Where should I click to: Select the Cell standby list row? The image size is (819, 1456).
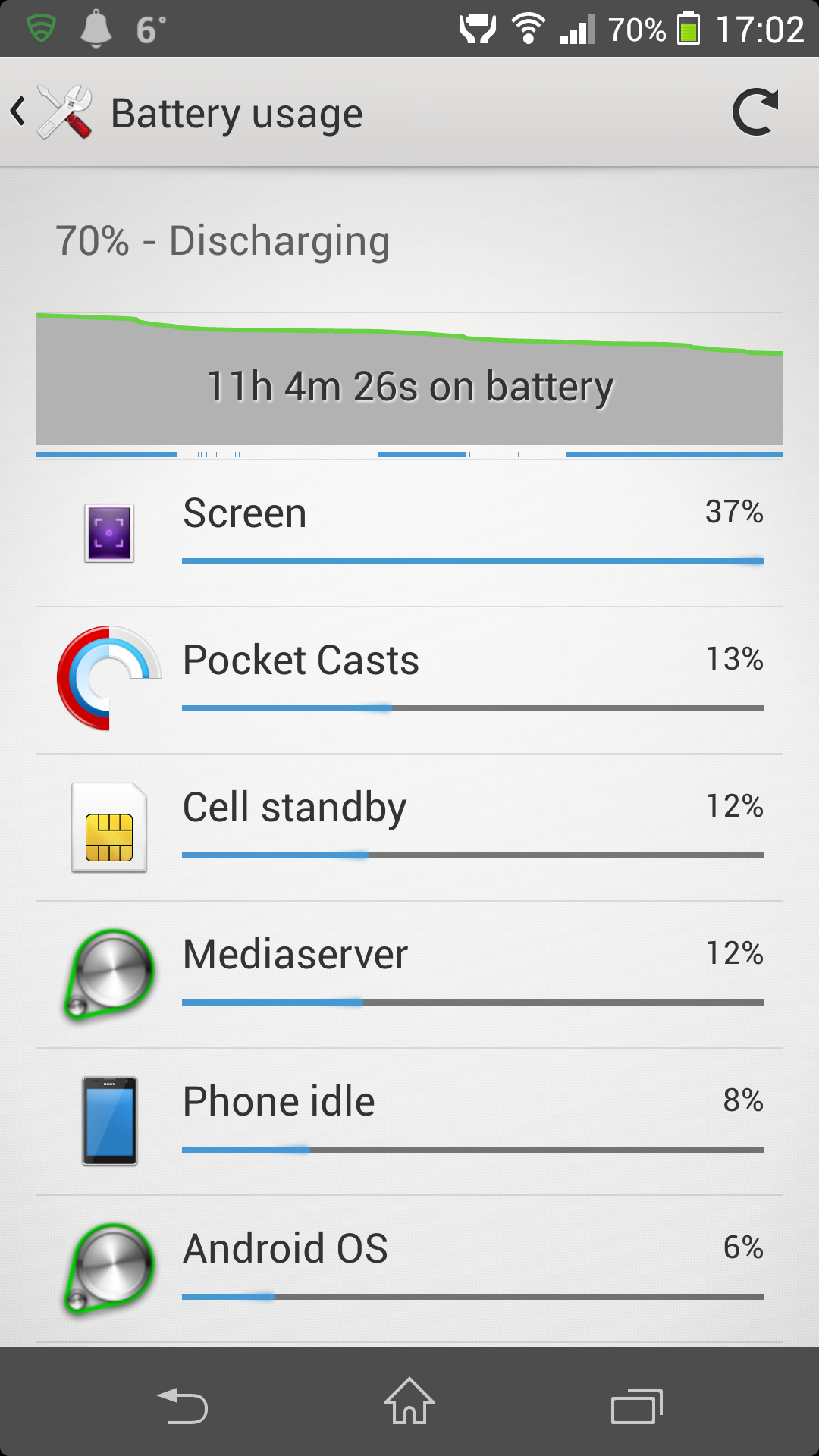tap(409, 825)
